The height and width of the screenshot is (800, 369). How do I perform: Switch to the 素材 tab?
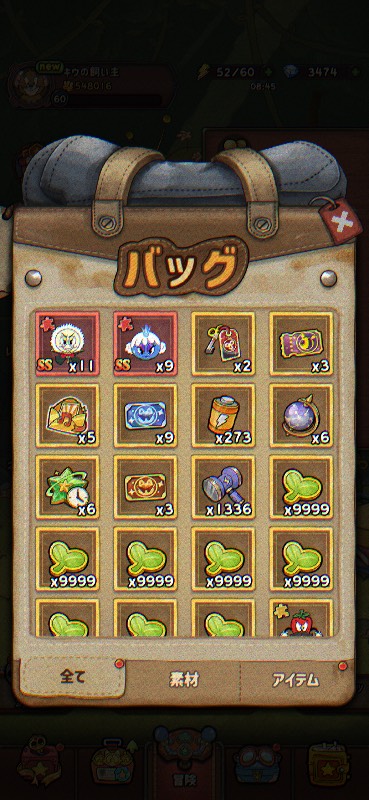click(184, 680)
